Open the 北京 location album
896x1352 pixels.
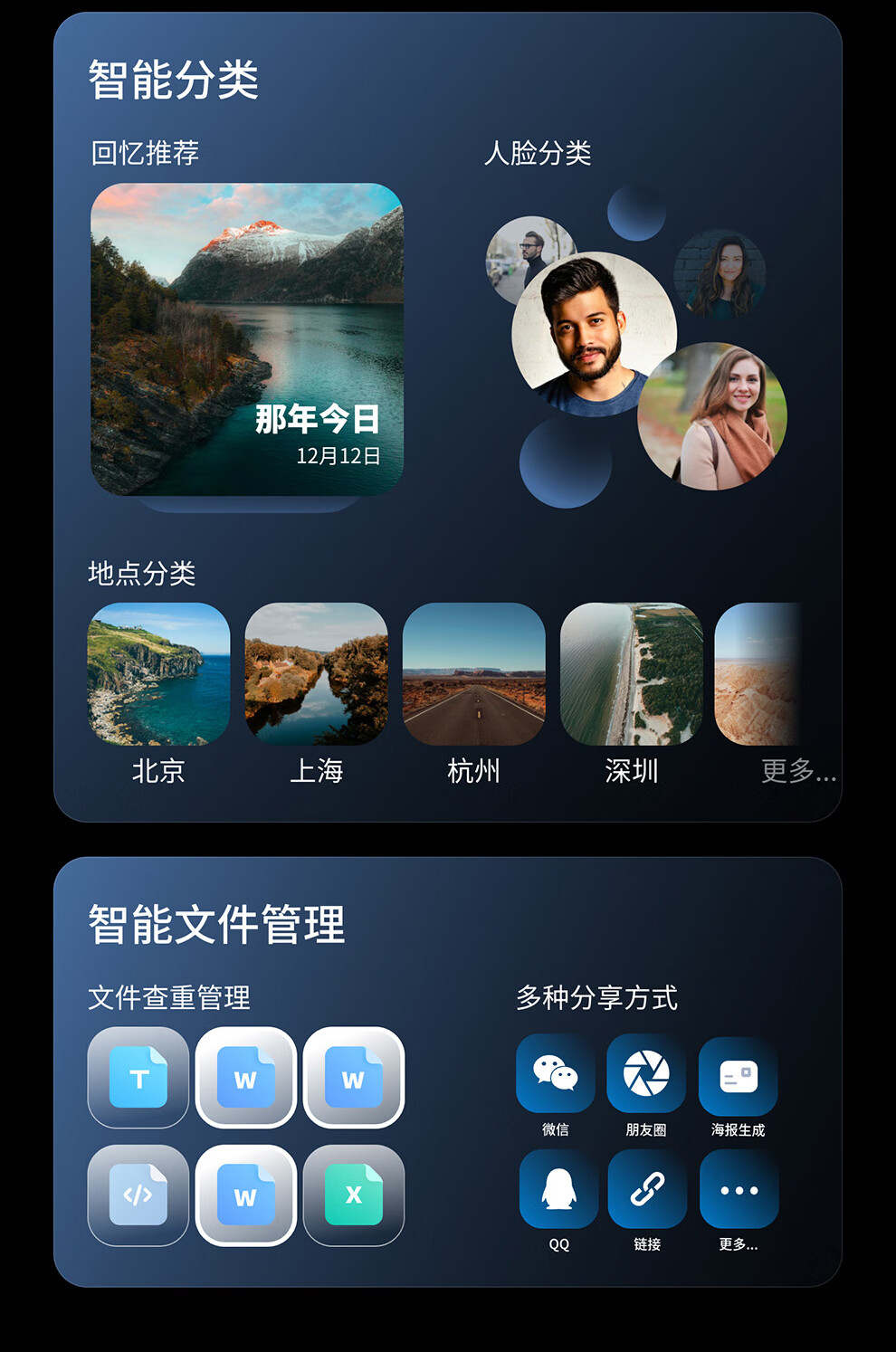coord(158,677)
